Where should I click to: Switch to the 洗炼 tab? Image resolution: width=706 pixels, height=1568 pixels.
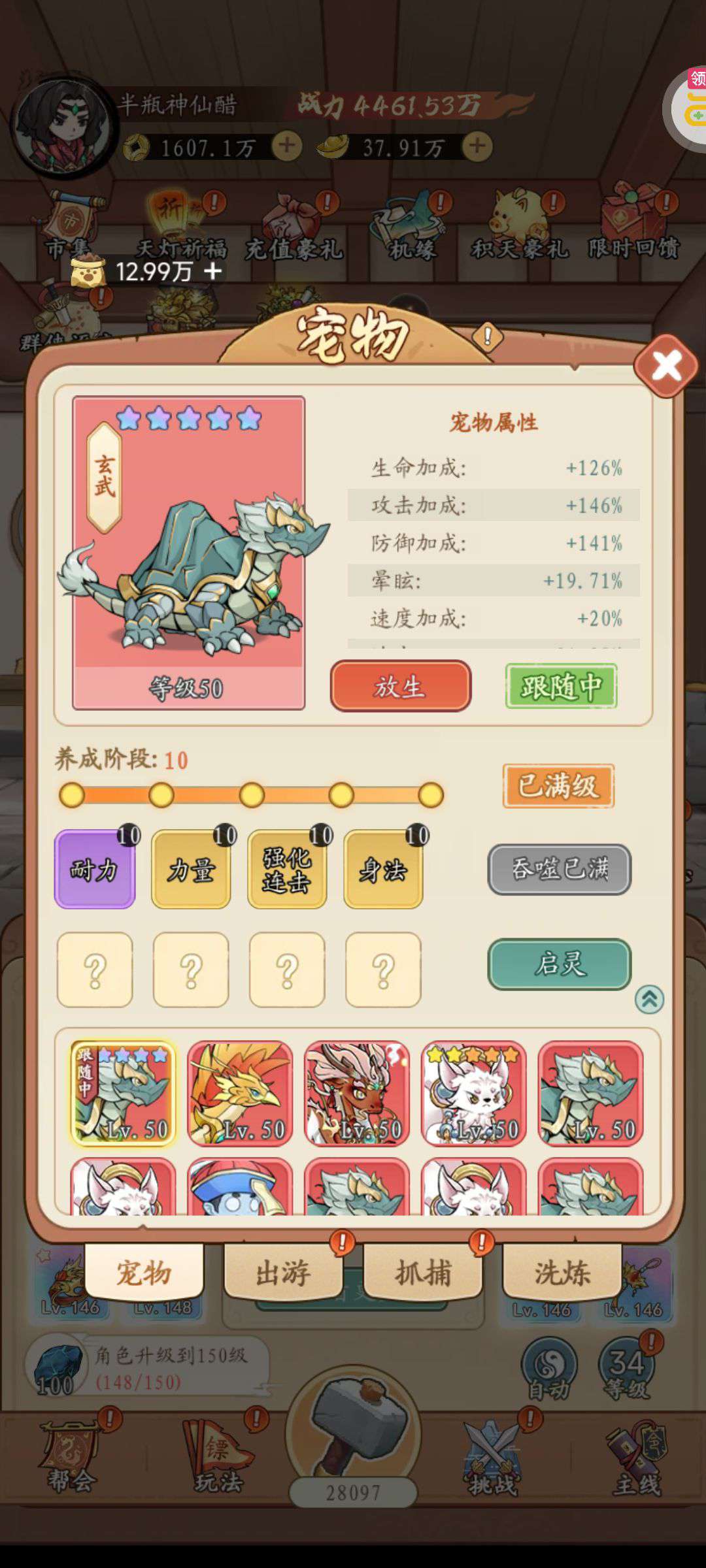pyautogui.click(x=562, y=1273)
